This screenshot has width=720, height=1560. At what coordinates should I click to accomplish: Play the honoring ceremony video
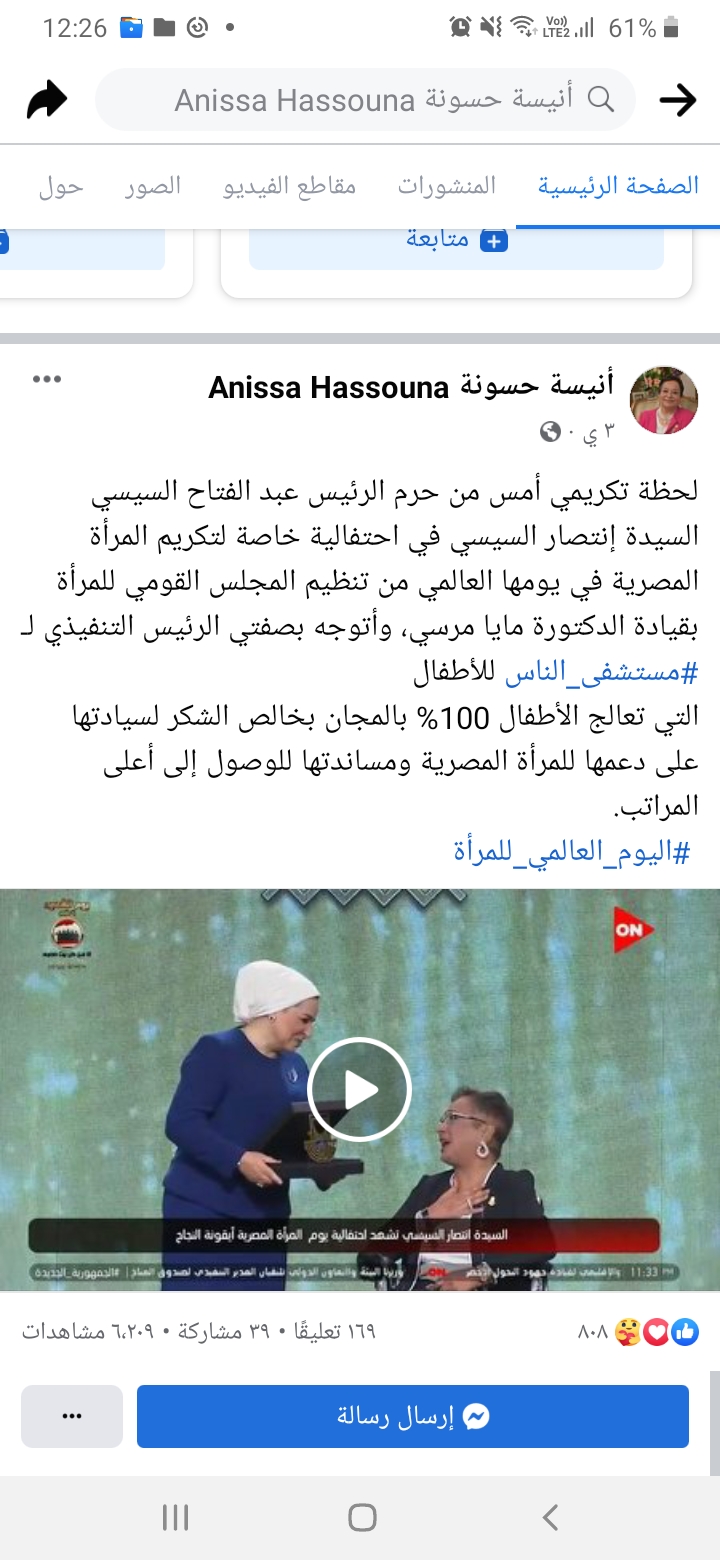click(359, 1090)
